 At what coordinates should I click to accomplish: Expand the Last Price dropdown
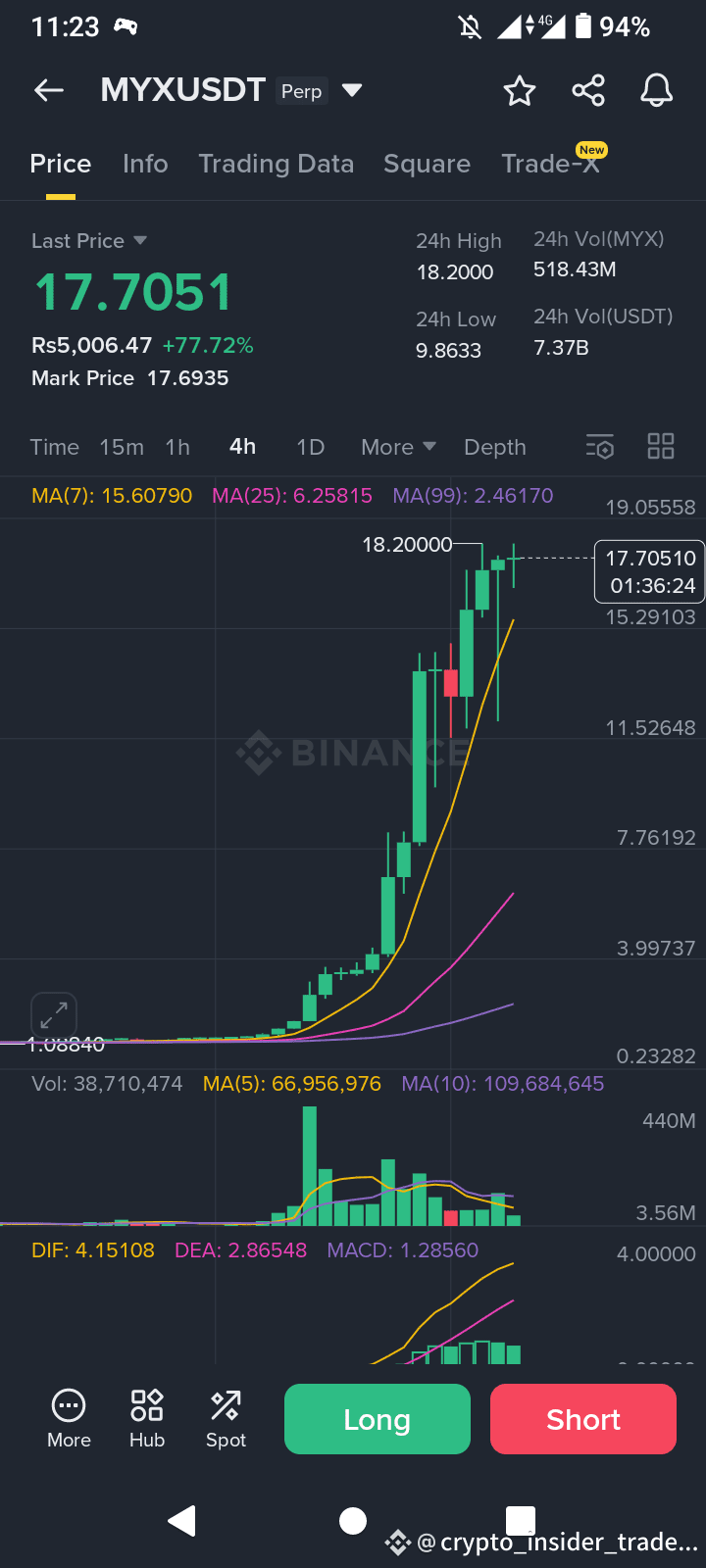click(139, 241)
